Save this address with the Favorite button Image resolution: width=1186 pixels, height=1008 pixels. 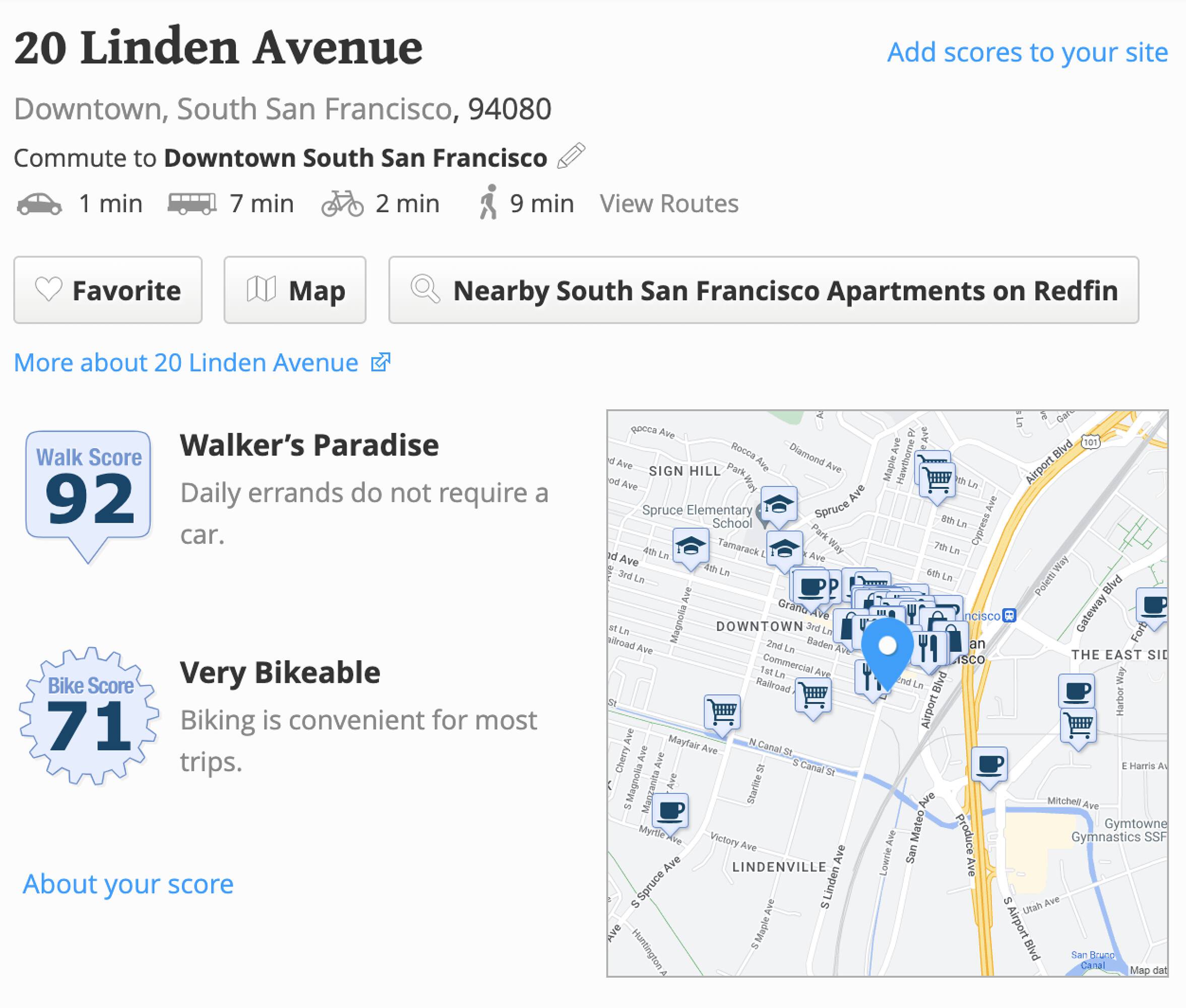[108, 290]
